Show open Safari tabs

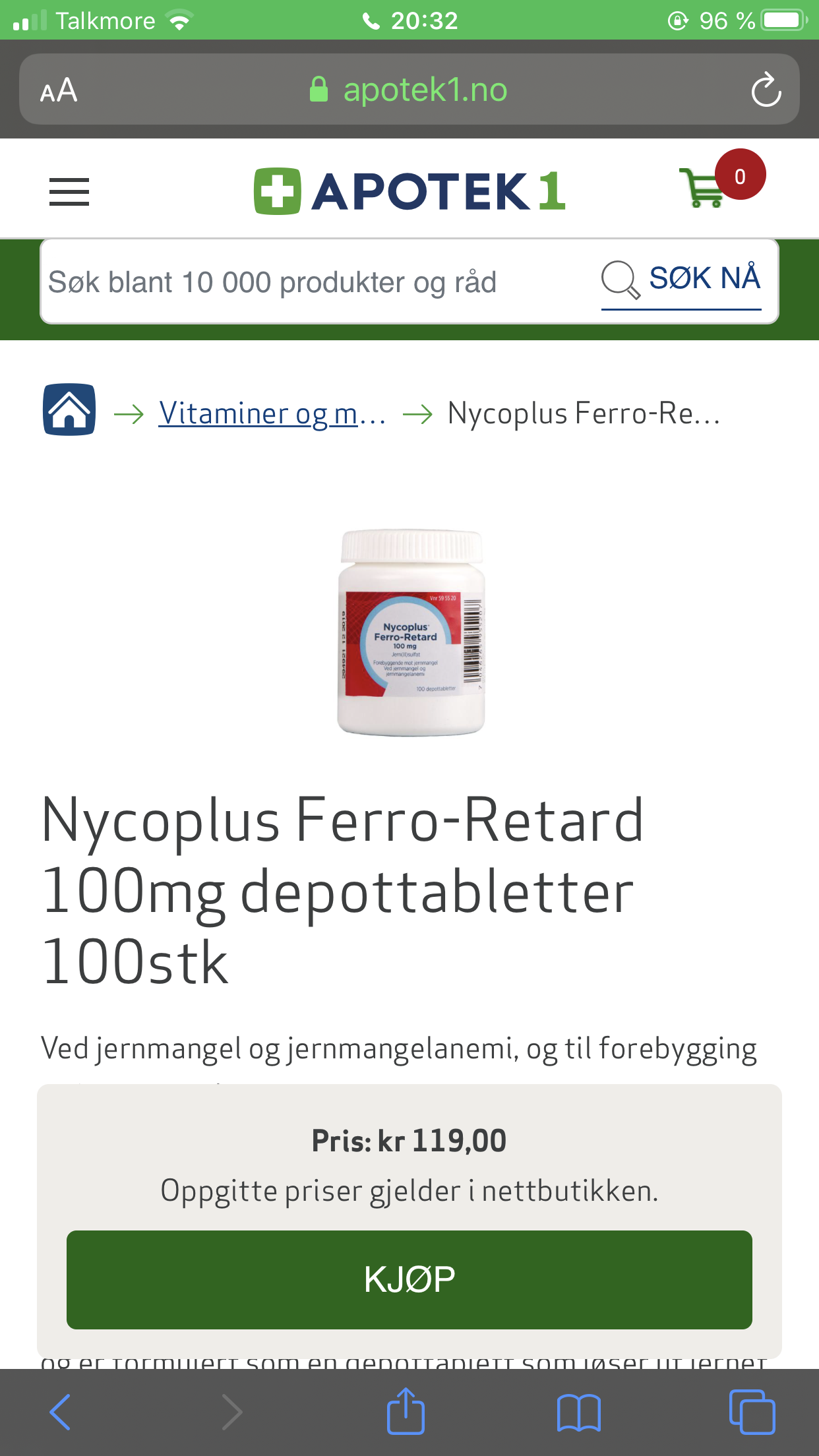pyautogui.click(x=752, y=1412)
